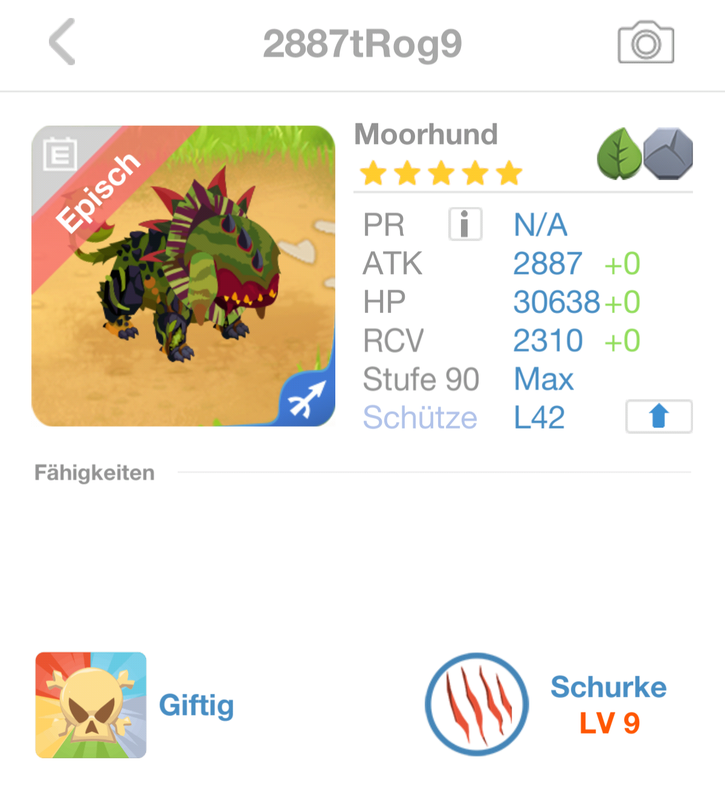Open the Moorhund creature portrait
This screenshot has width=725, height=800.
point(183,276)
